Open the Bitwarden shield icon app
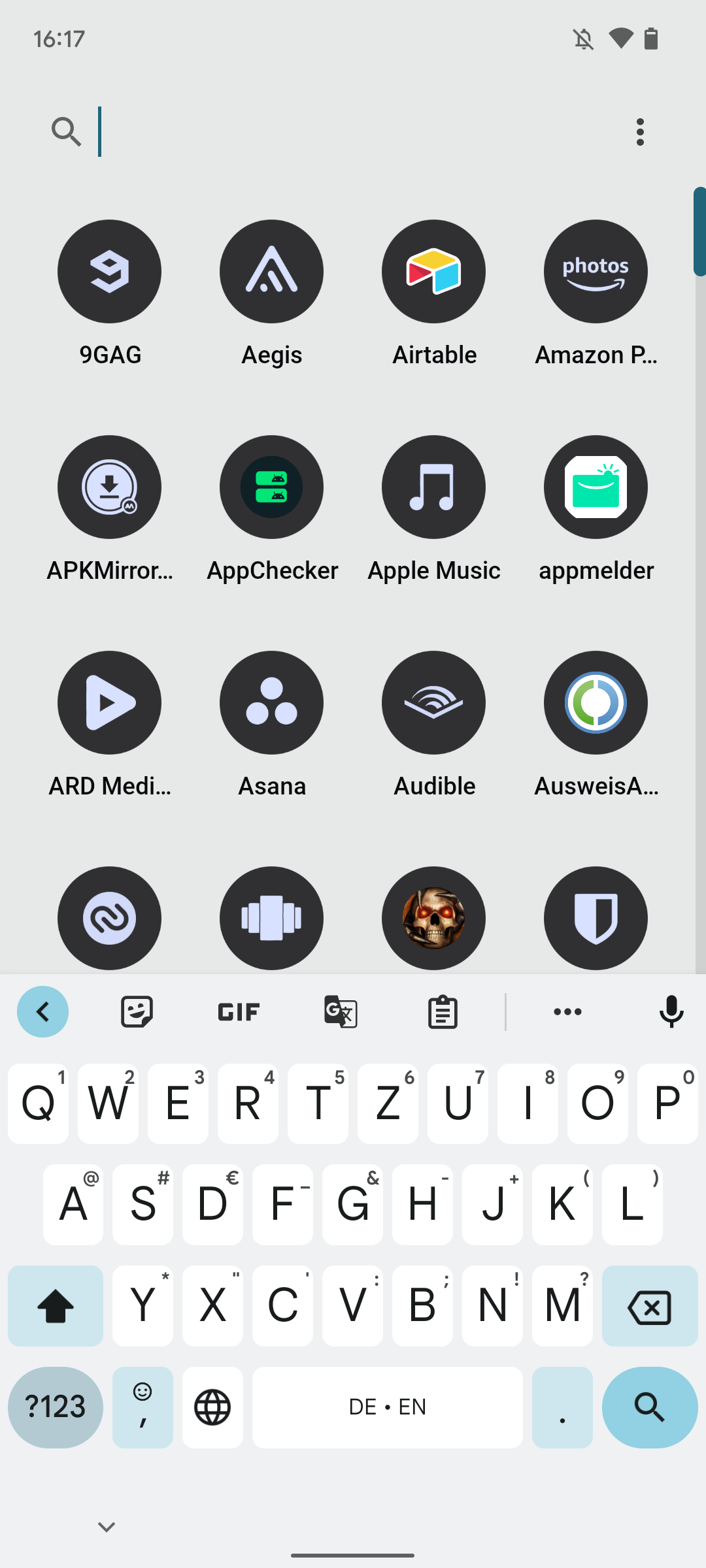The height and width of the screenshot is (1568, 706). pyautogui.click(x=596, y=918)
